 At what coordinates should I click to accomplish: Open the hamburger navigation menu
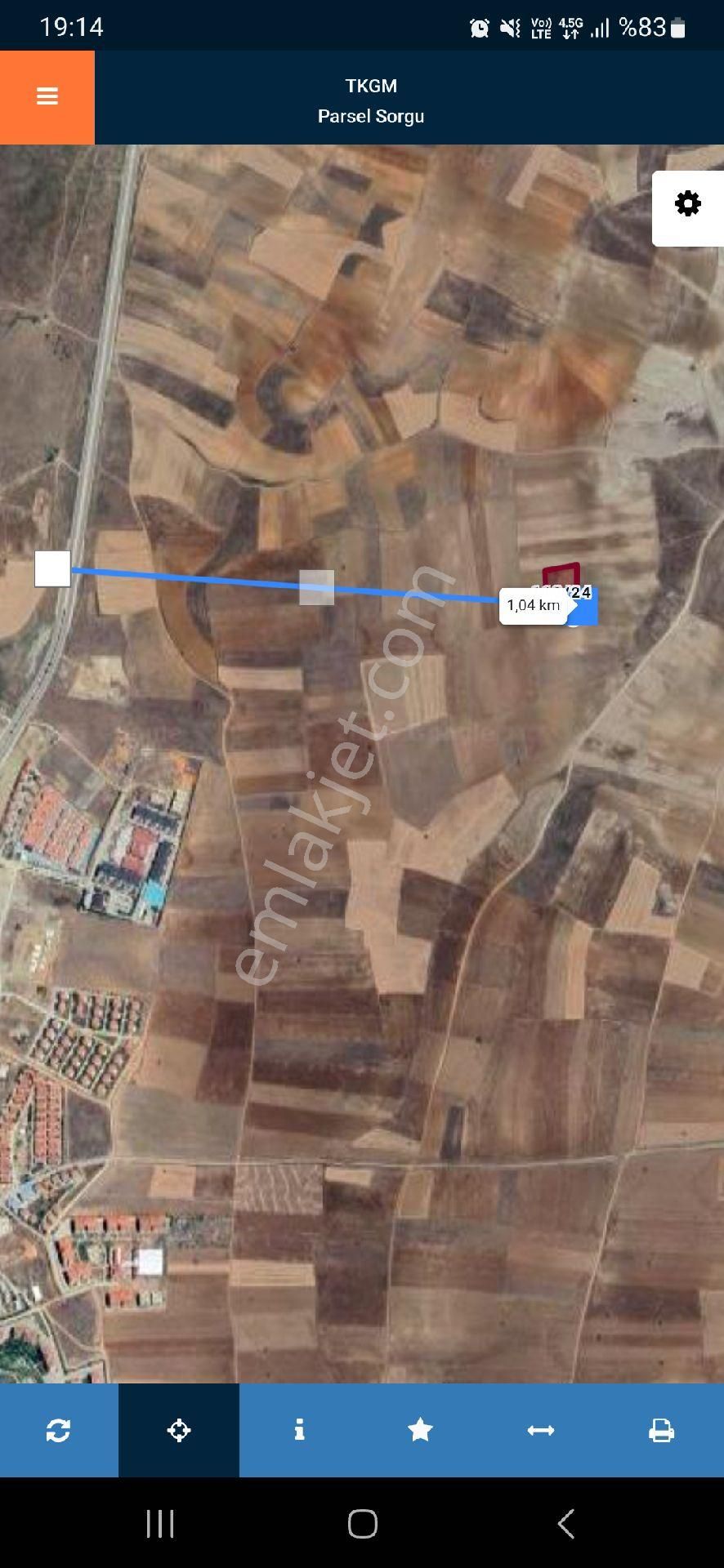coord(47,96)
